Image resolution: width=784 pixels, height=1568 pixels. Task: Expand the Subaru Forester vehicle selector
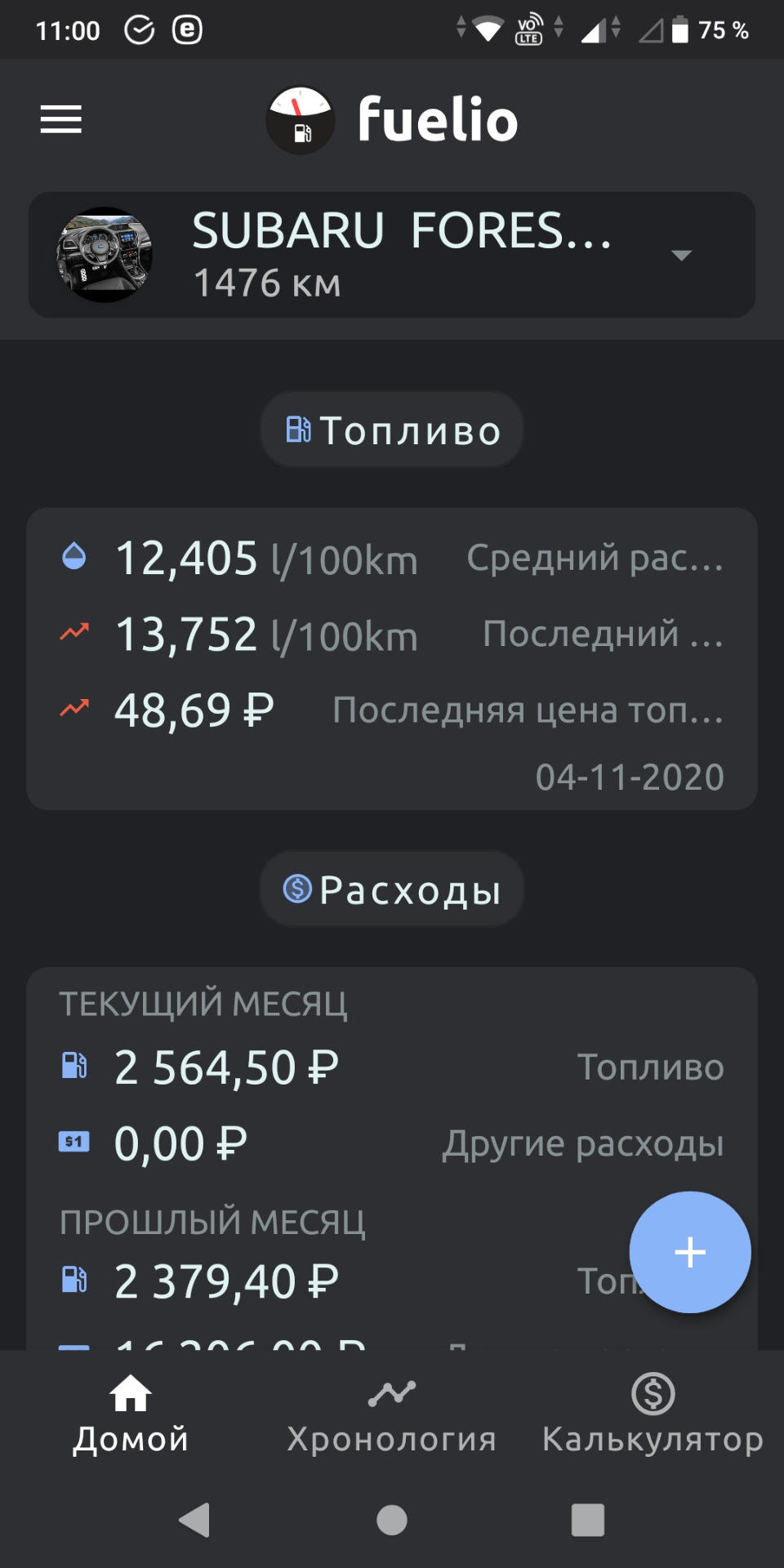392,255
